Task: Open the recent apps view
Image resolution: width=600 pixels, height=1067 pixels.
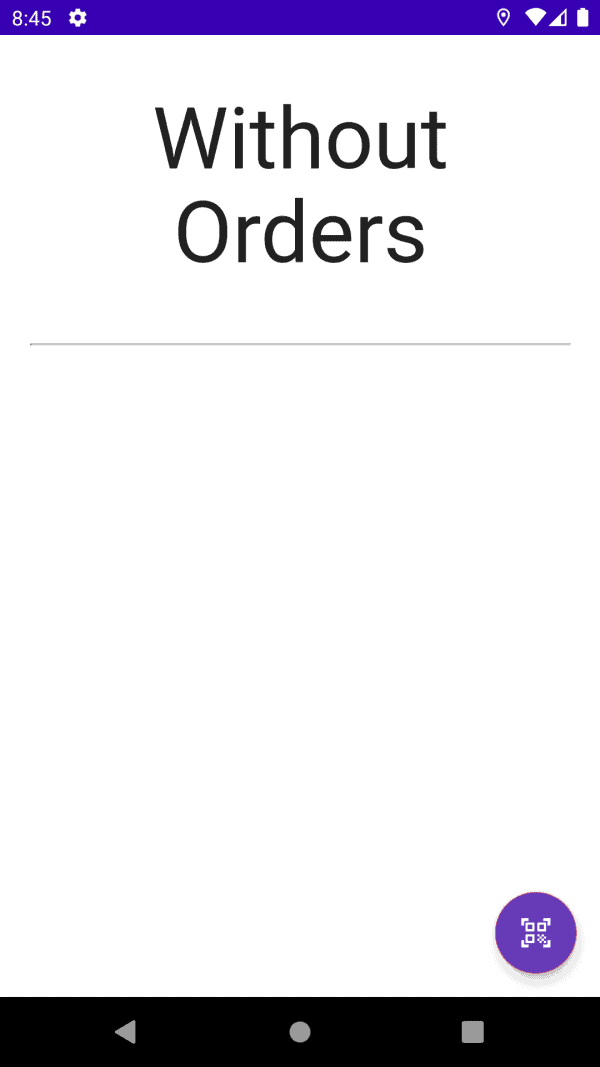Action: (473, 1032)
